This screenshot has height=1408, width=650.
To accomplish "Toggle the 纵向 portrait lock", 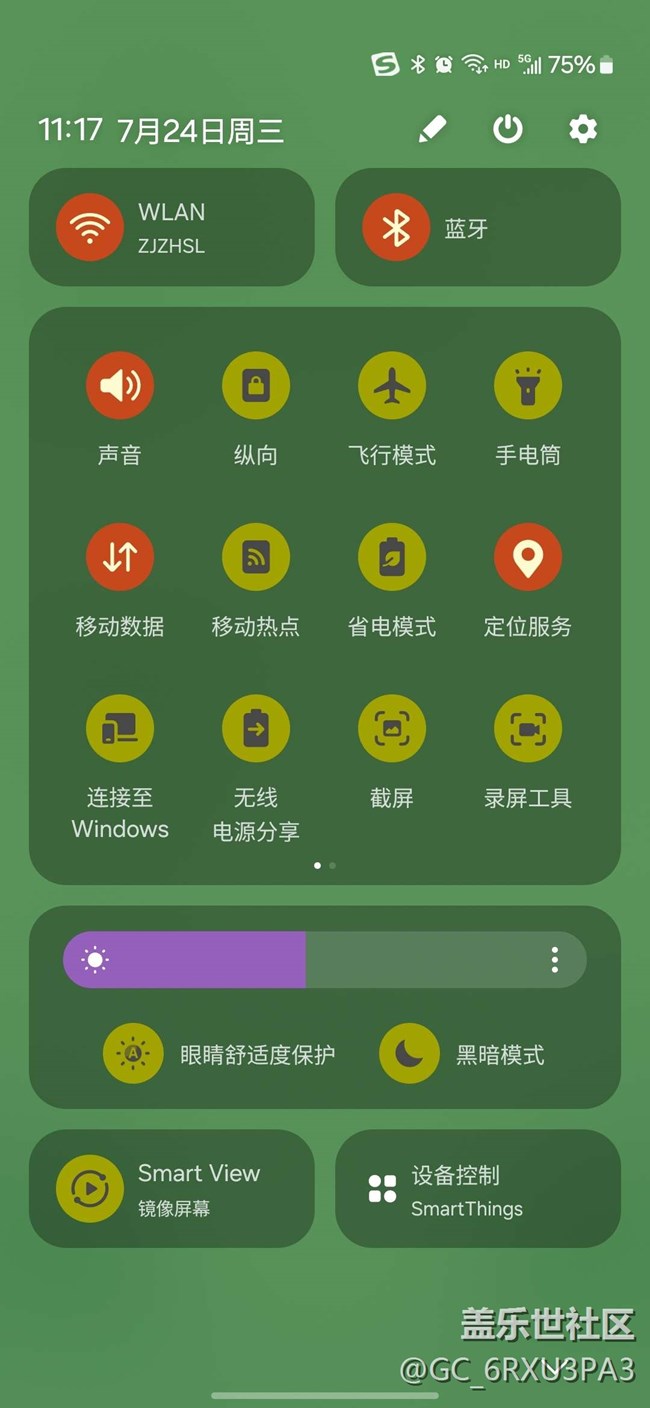I will coord(256,385).
